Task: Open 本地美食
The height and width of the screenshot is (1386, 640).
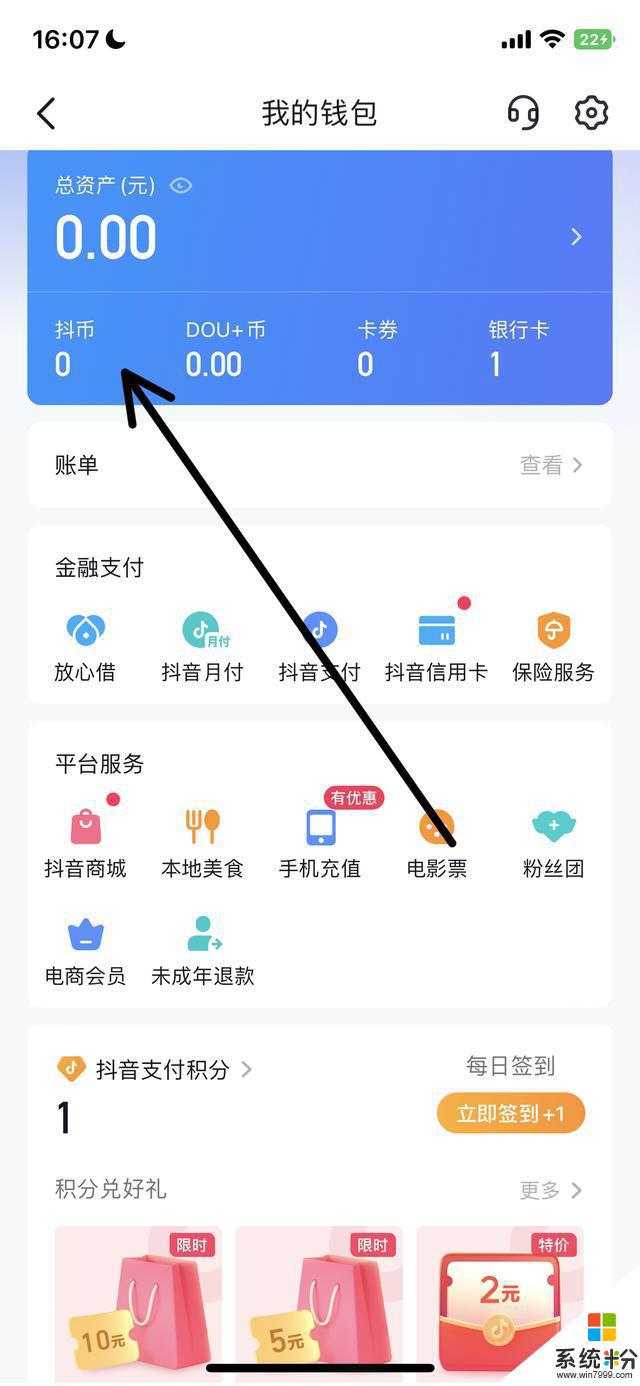Action: pos(202,843)
